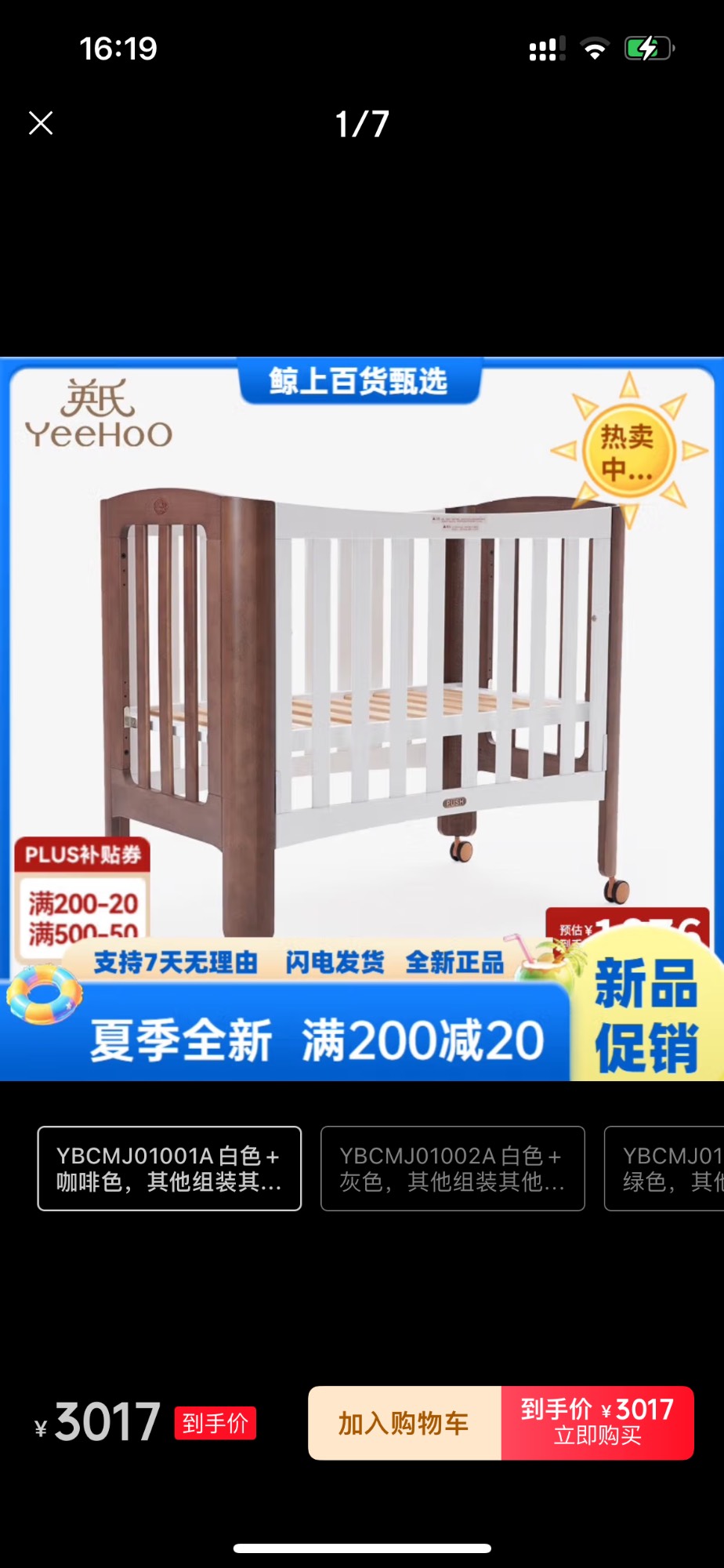Select YBCMJ01002A white and grey variant
724x1568 pixels.
click(x=453, y=1168)
